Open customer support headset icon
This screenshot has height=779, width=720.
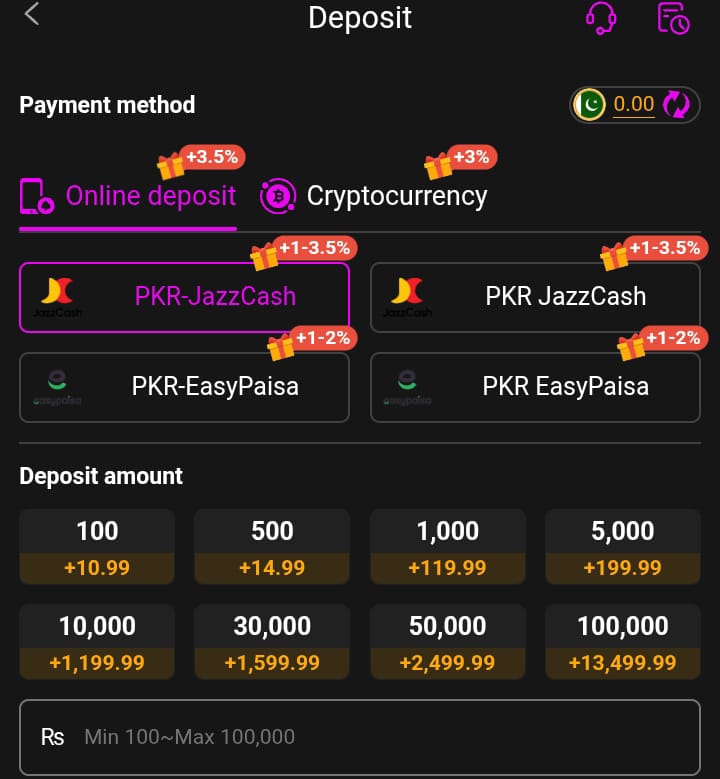[x=600, y=18]
